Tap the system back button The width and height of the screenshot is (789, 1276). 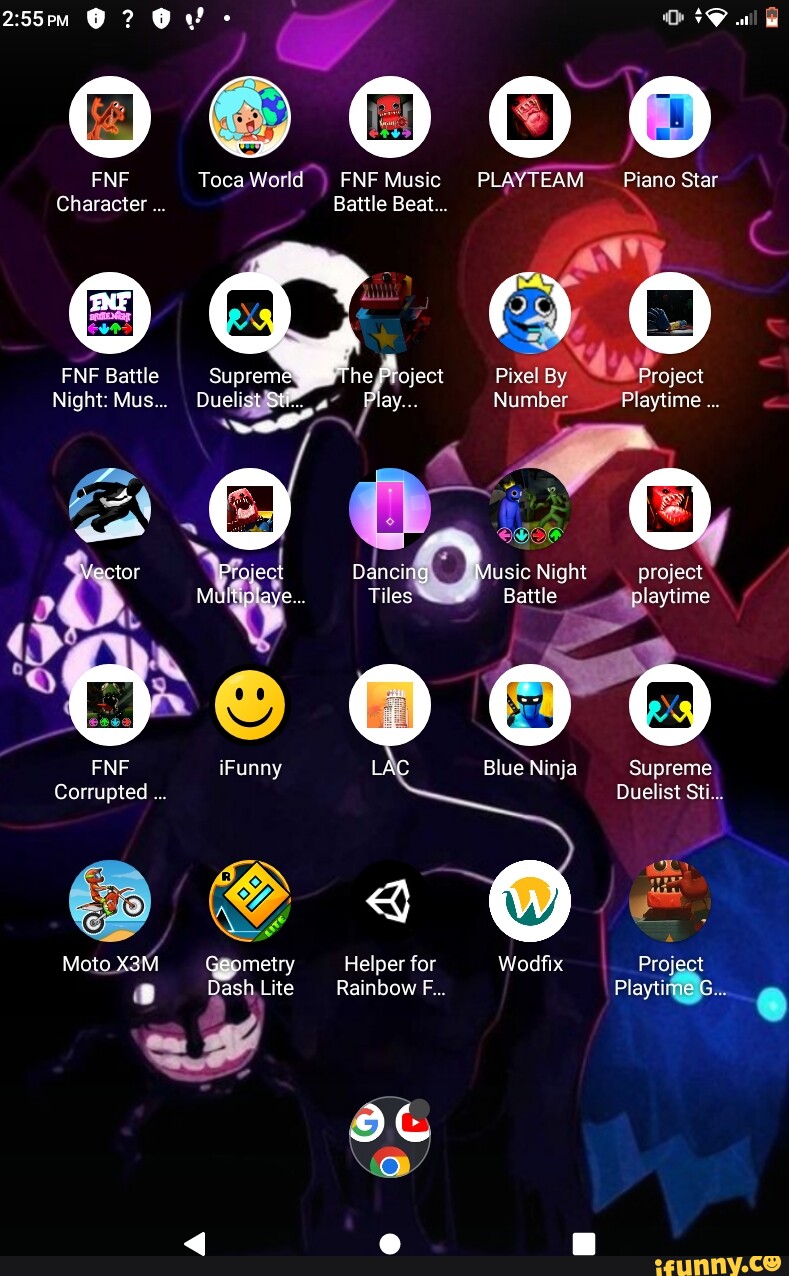pyautogui.click(x=195, y=1243)
